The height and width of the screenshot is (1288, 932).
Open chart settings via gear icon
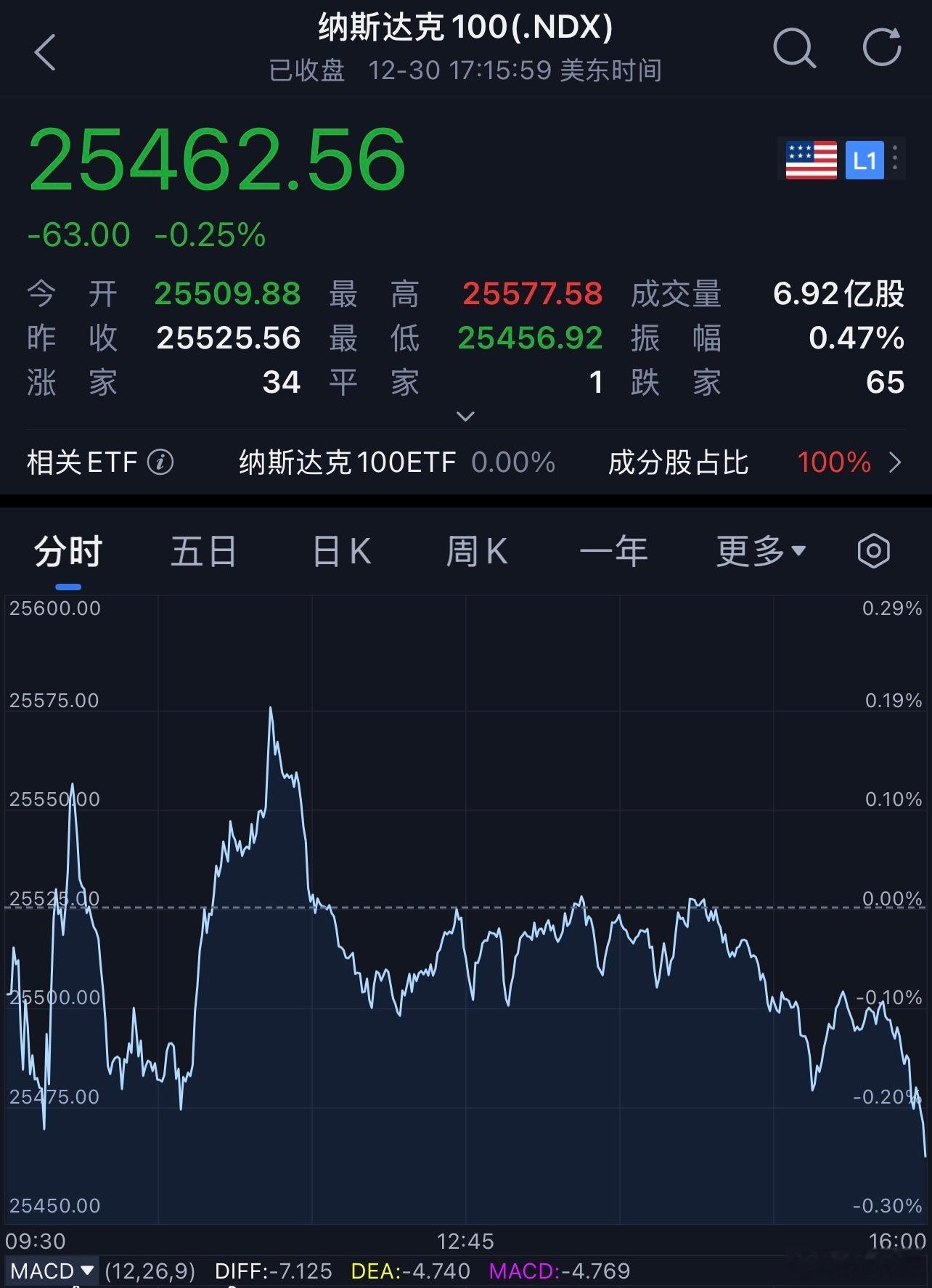click(872, 552)
